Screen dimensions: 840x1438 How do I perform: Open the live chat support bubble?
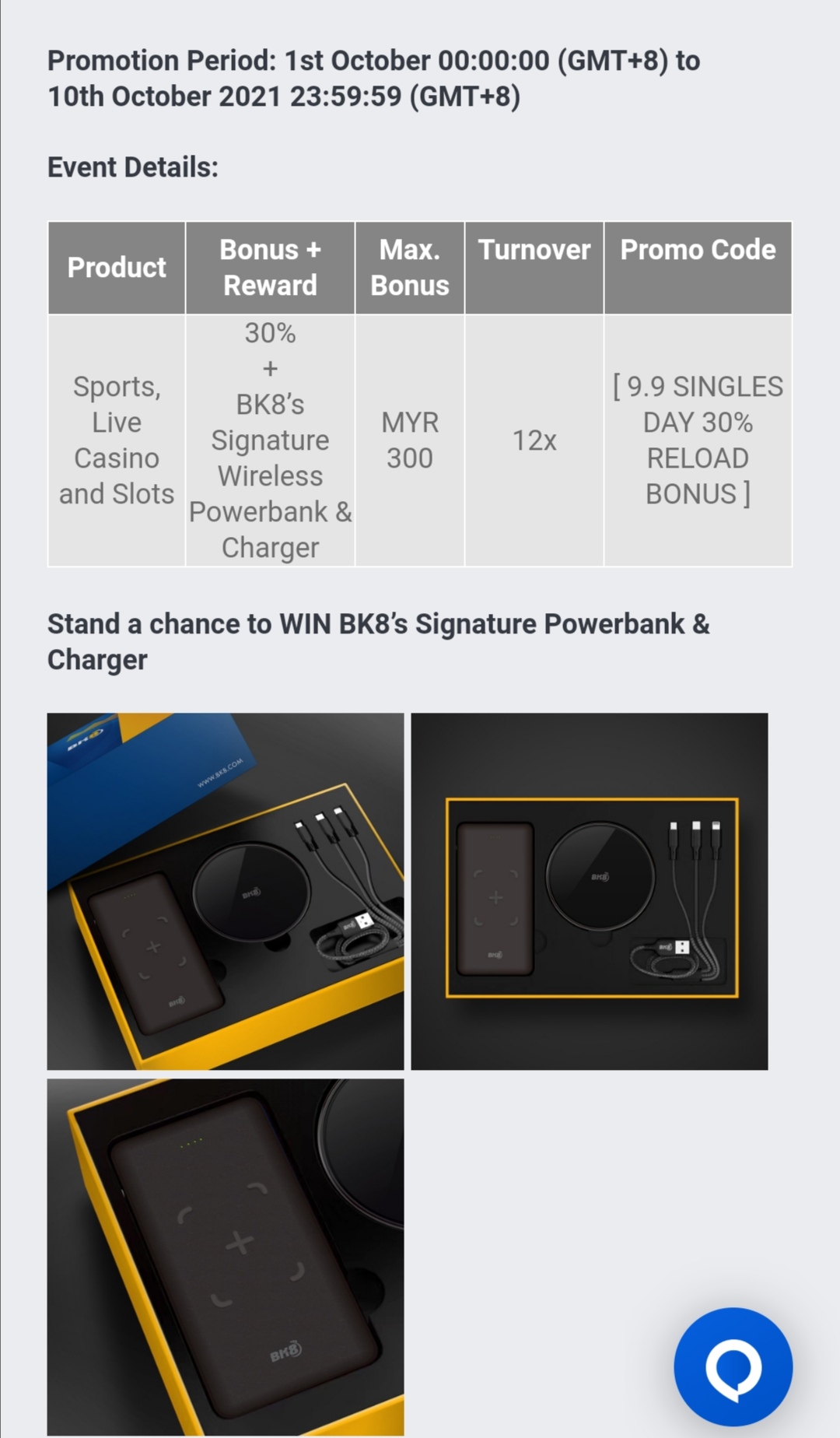[x=733, y=1366]
